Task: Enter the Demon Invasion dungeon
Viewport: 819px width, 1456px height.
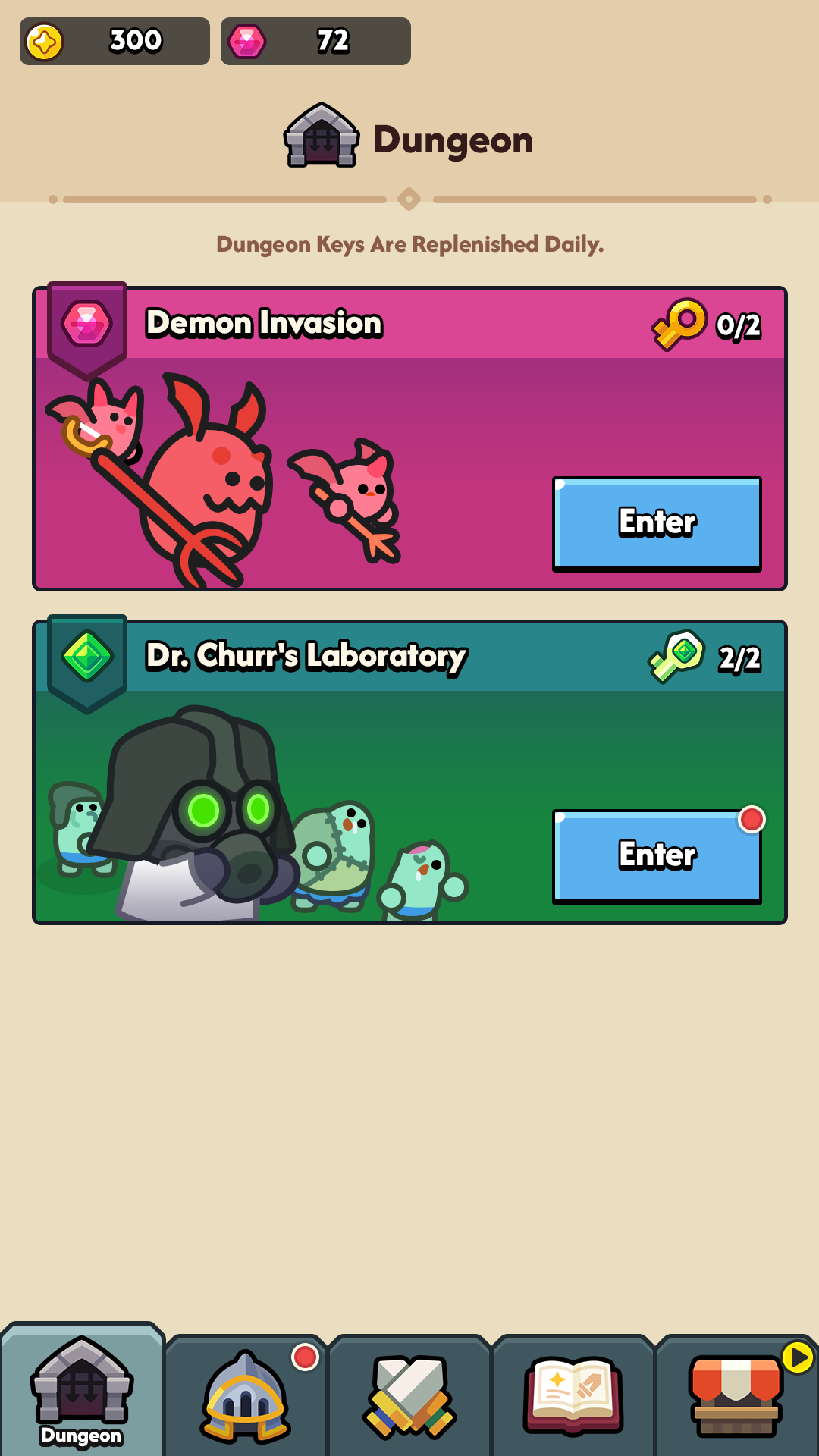Action: (x=657, y=523)
